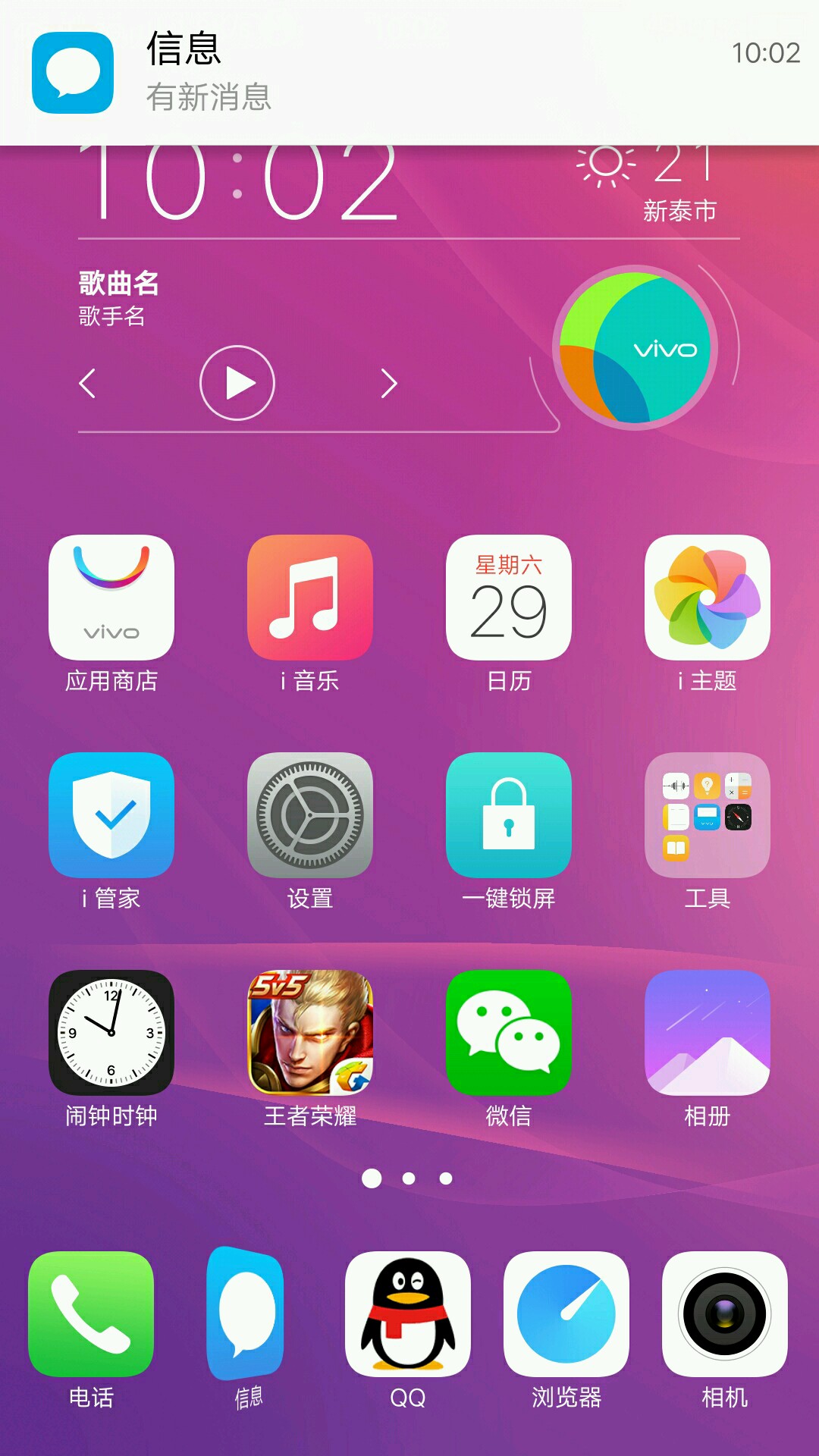The image size is (819, 1456).
Task: Tap 一键锁屏 to lock the screen
Action: pyautogui.click(x=509, y=815)
